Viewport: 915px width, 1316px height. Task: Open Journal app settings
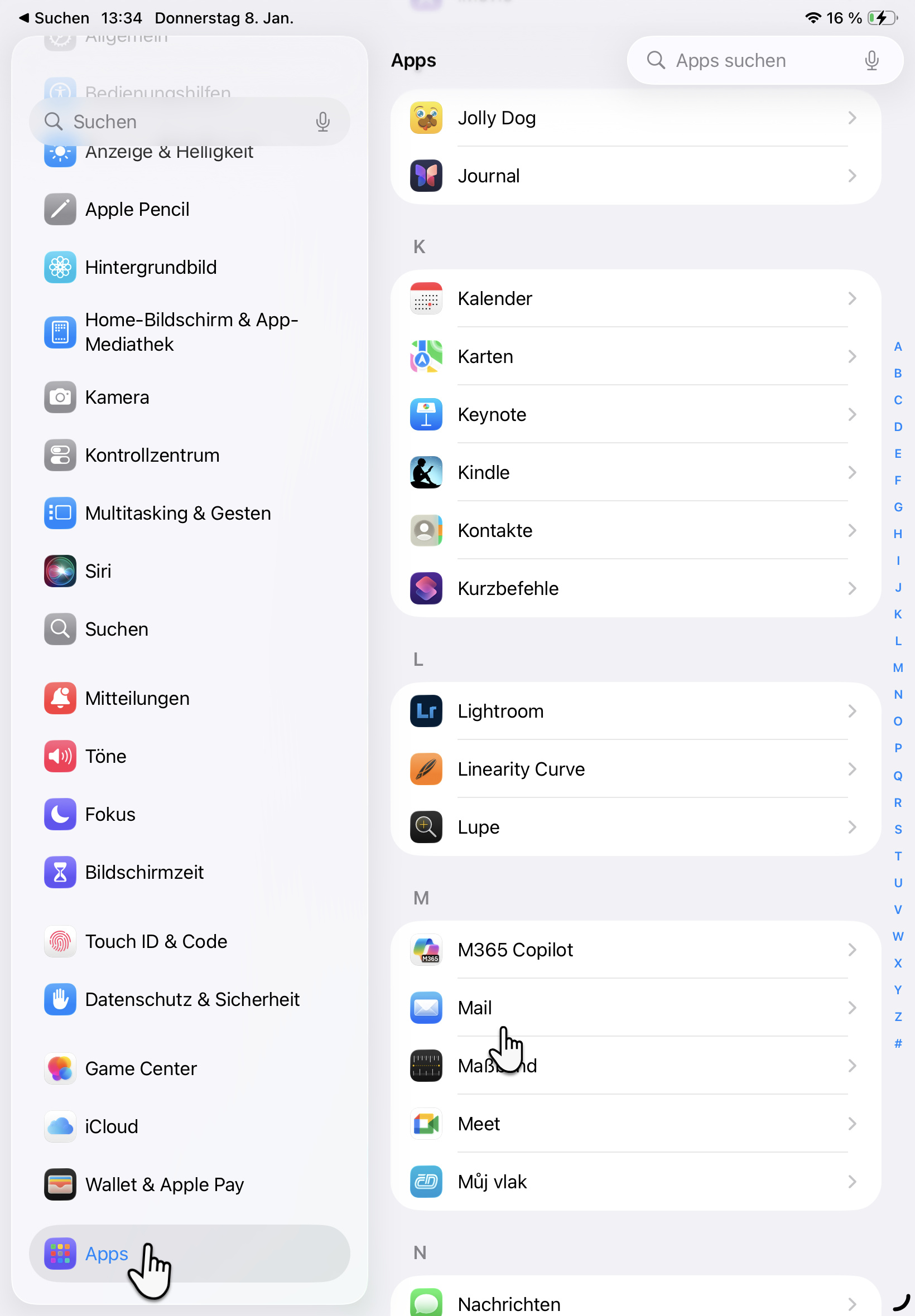[x=635, y=175]
